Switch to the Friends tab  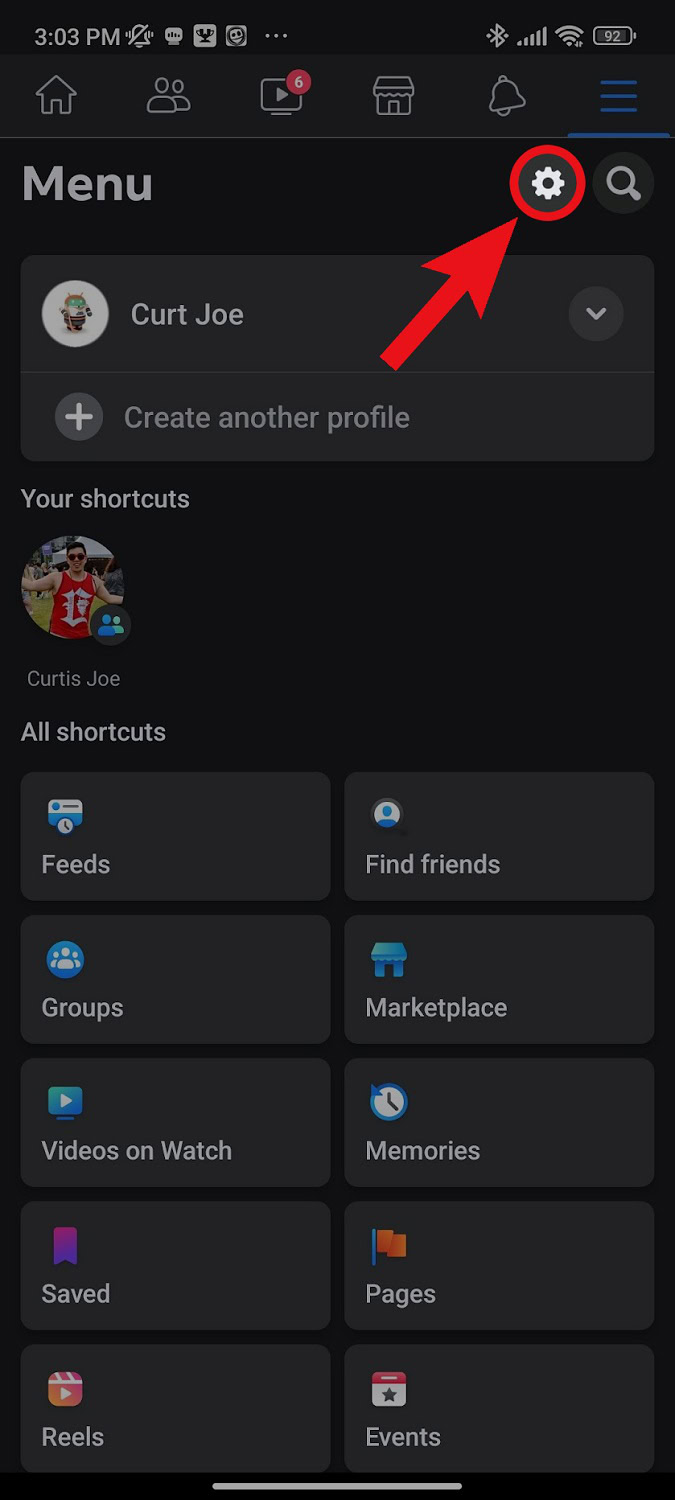168,96
